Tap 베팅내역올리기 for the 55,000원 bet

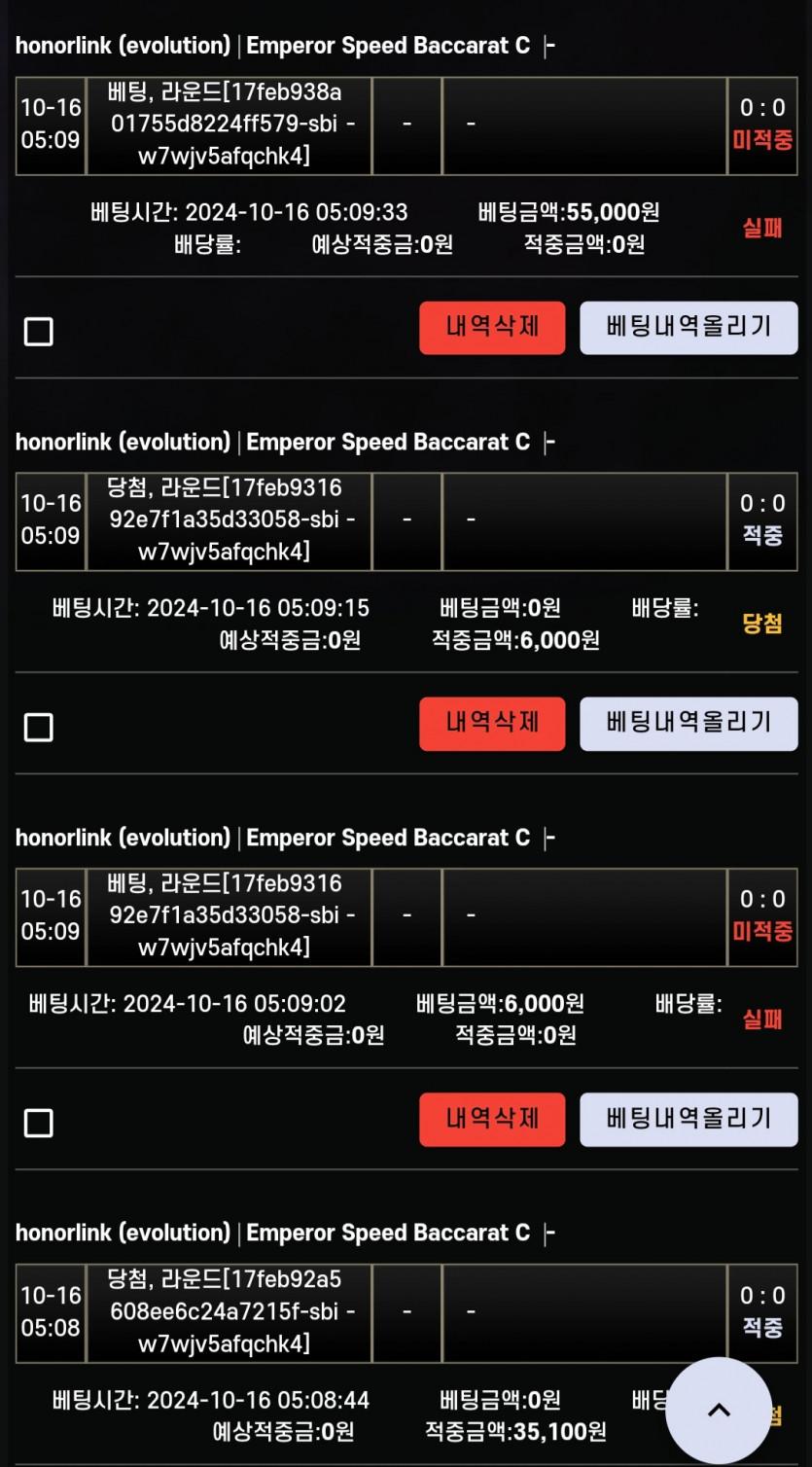[x=688, y=328]
